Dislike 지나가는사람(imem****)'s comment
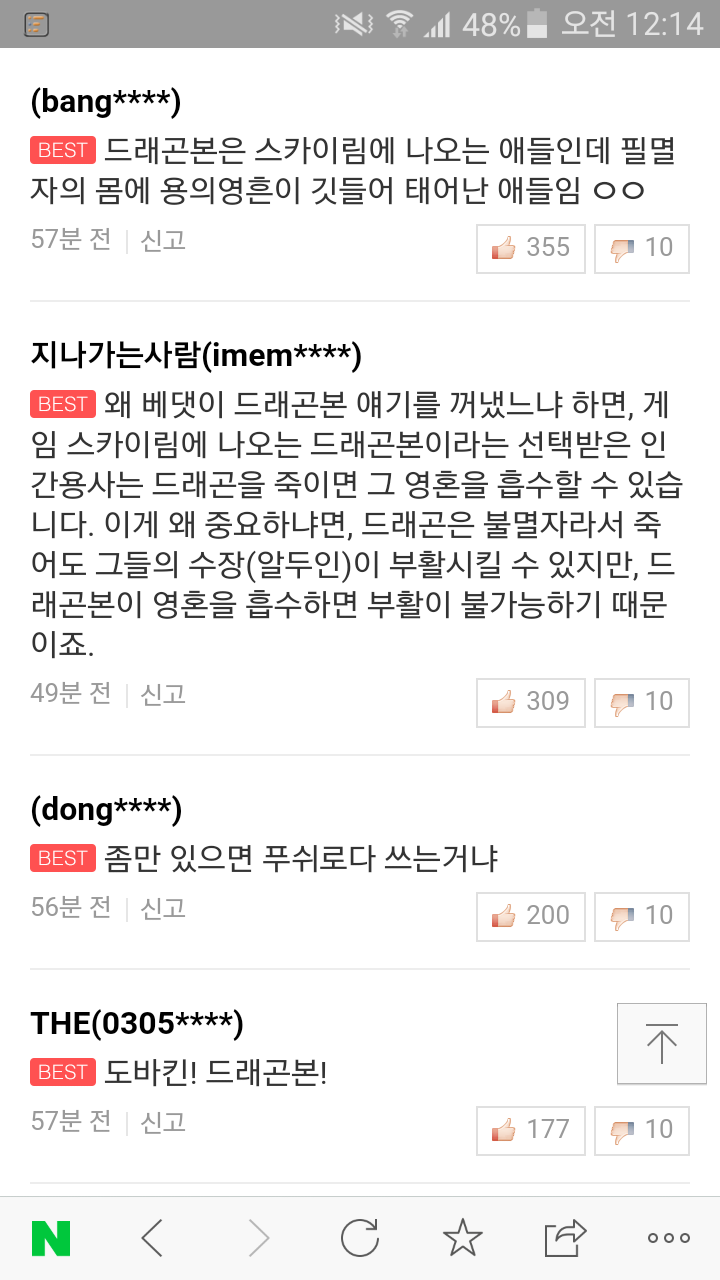This screenshot has width=720, height=1280. point(641,701)
